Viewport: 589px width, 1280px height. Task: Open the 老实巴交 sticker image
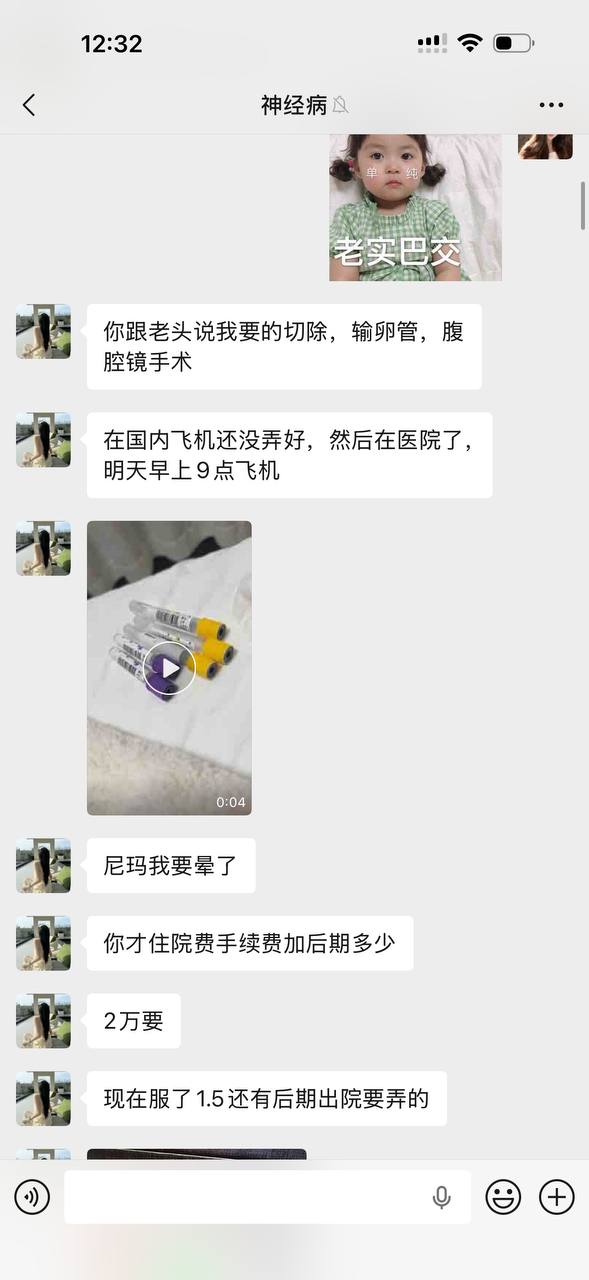415,207
